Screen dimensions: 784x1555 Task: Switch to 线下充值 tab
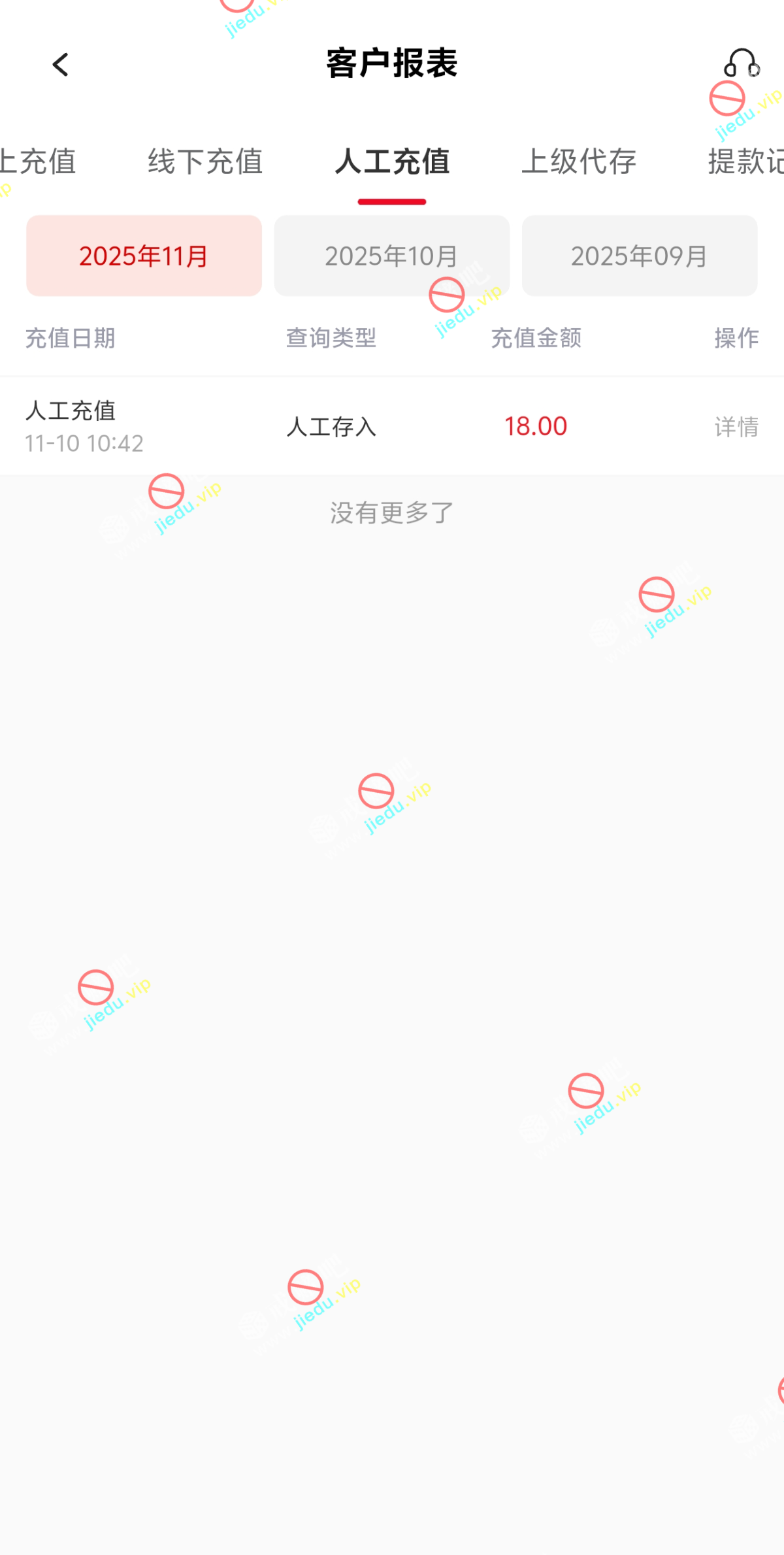[205, 161]
